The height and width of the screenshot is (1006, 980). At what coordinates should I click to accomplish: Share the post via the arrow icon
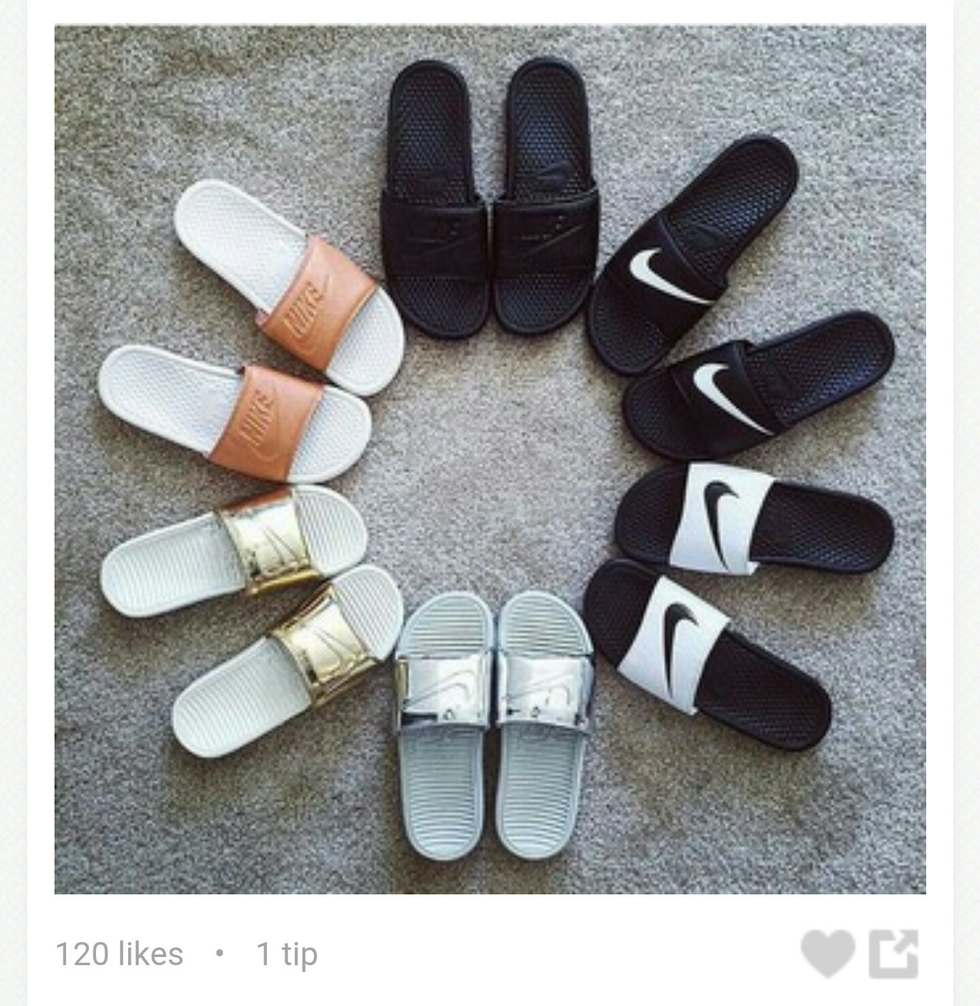point(893,953)
